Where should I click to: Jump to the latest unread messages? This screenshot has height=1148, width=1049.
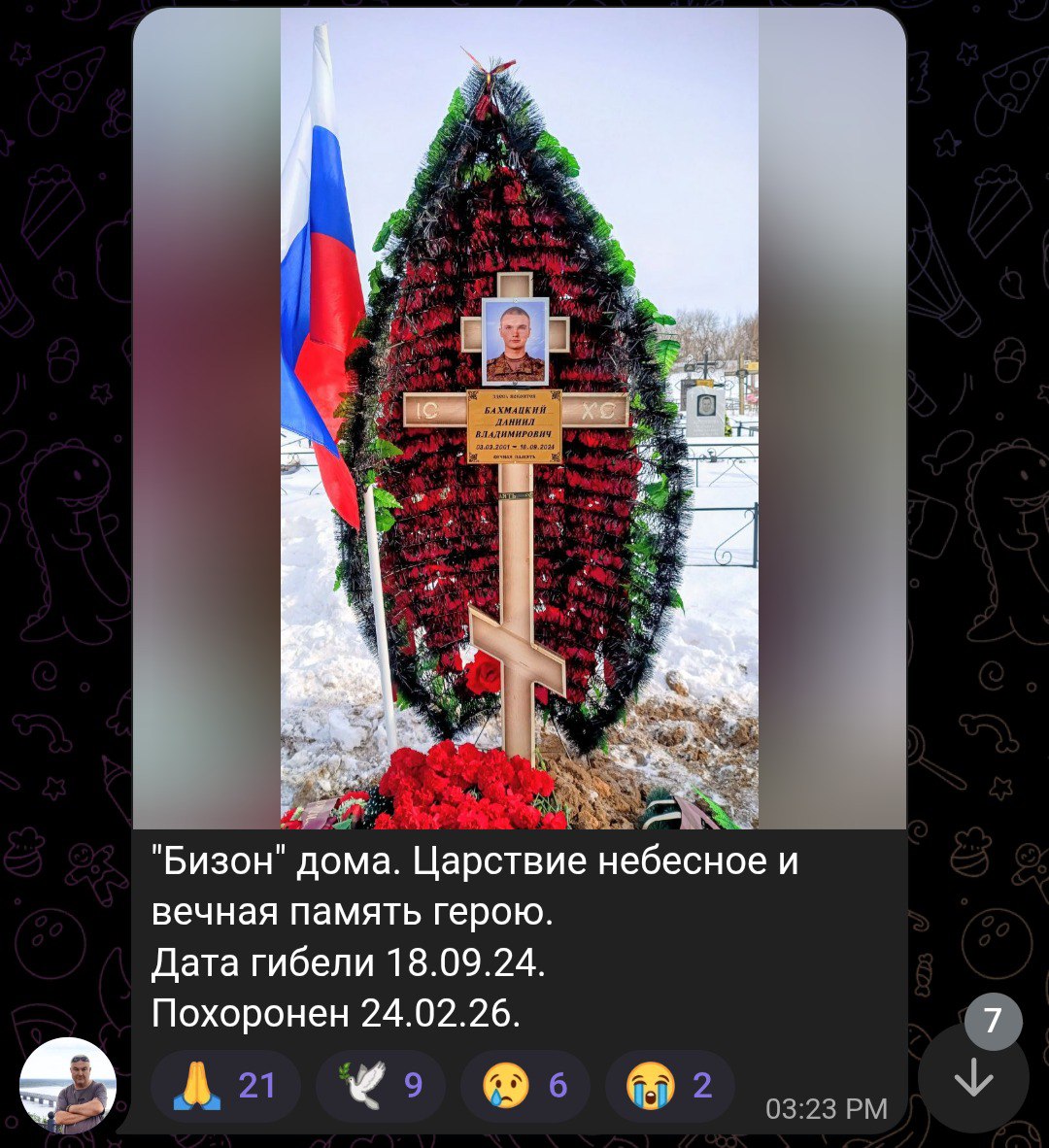coord(972,1078)
